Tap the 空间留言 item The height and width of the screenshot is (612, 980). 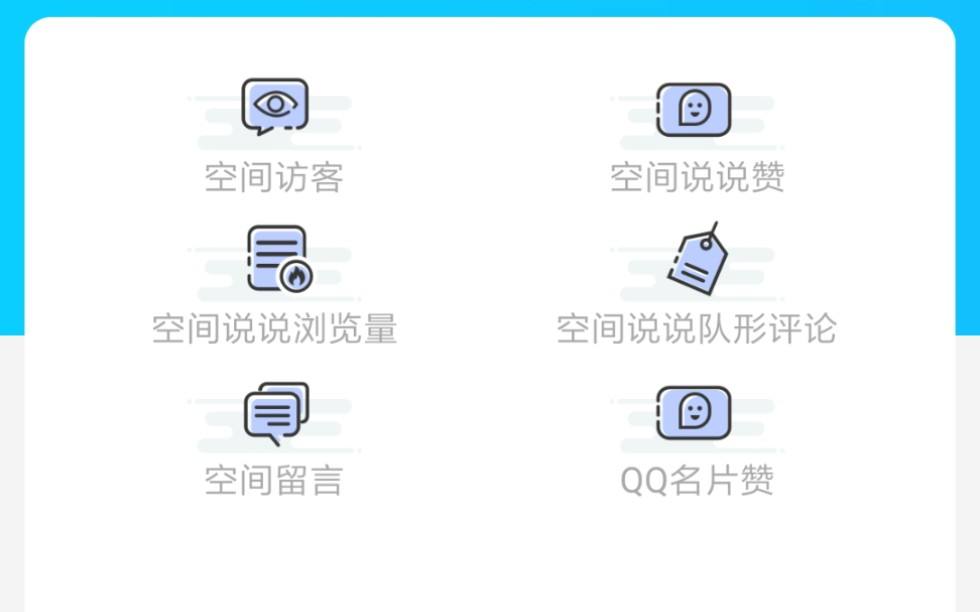tap(274, 440)
